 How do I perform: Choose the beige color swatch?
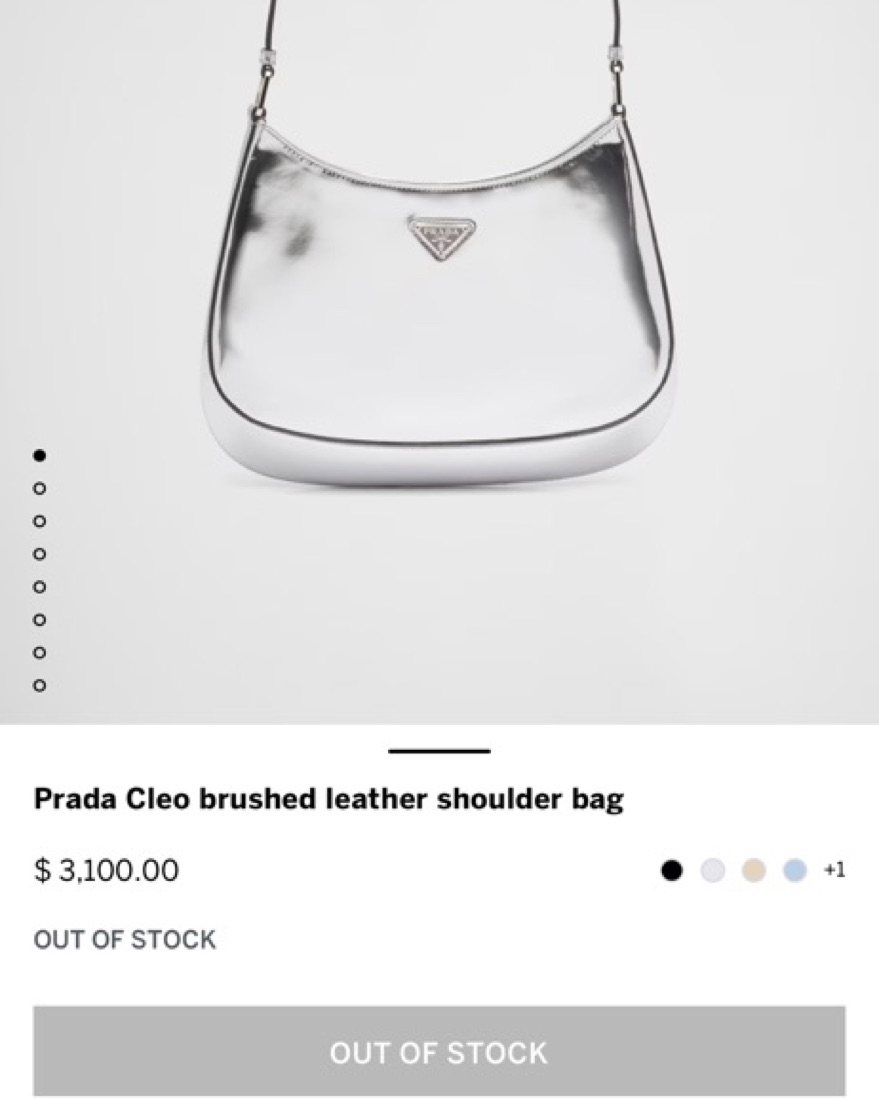click(753, 870)
